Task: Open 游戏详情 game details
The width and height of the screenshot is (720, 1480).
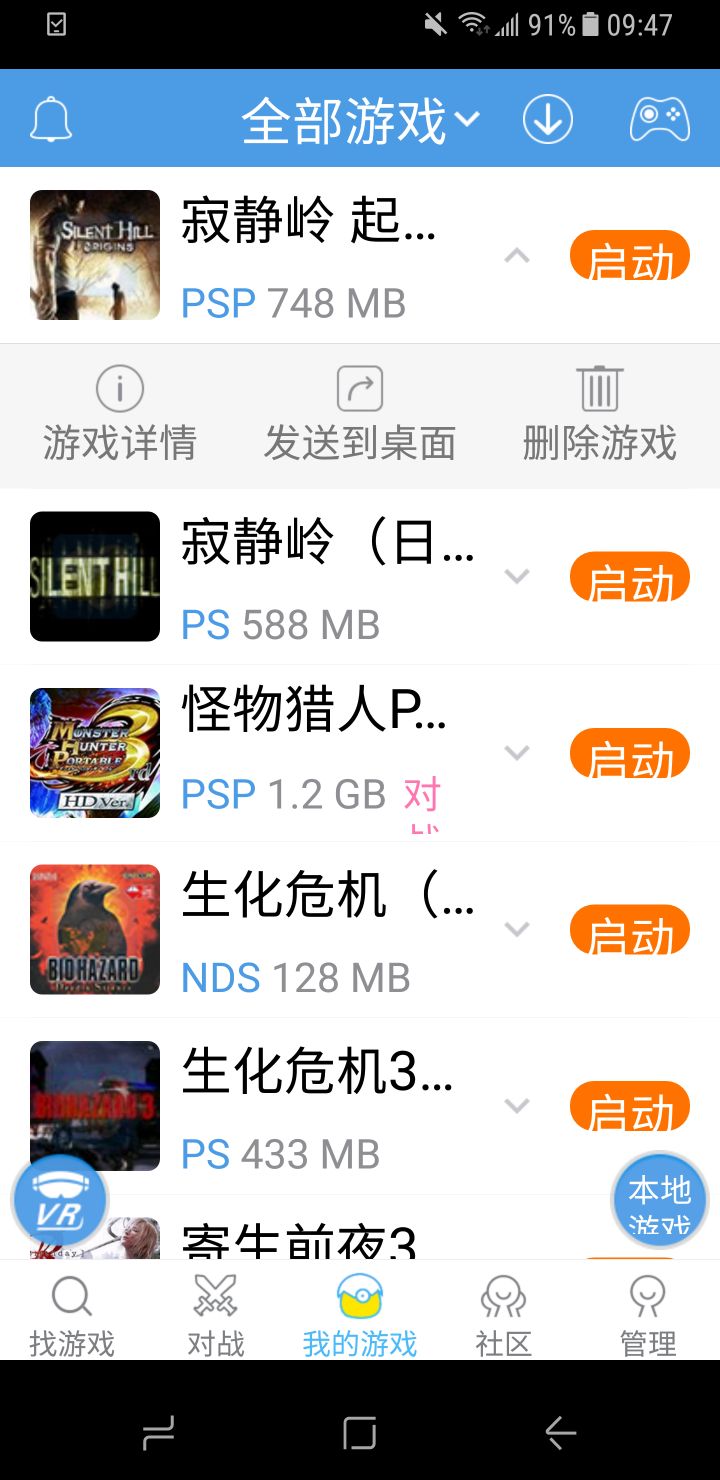Action: pyautogui.click(x=120, y=415)
